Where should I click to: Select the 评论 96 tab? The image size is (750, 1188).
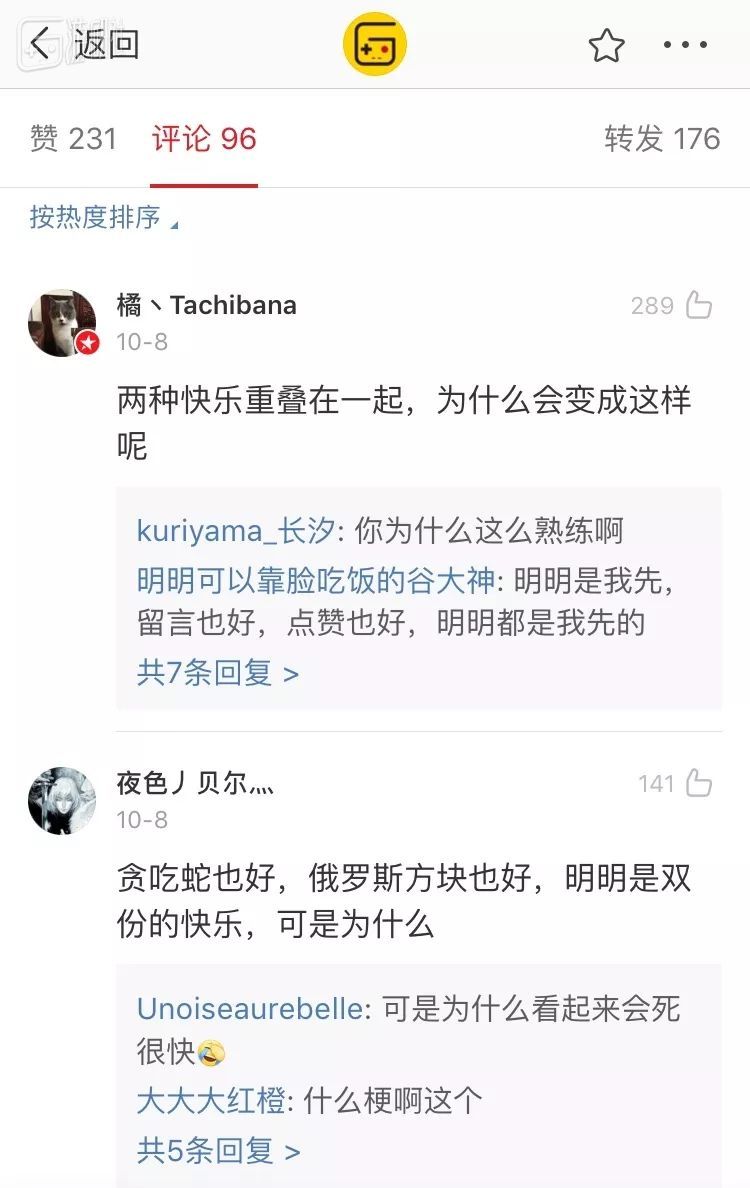(x=204, y=139)
